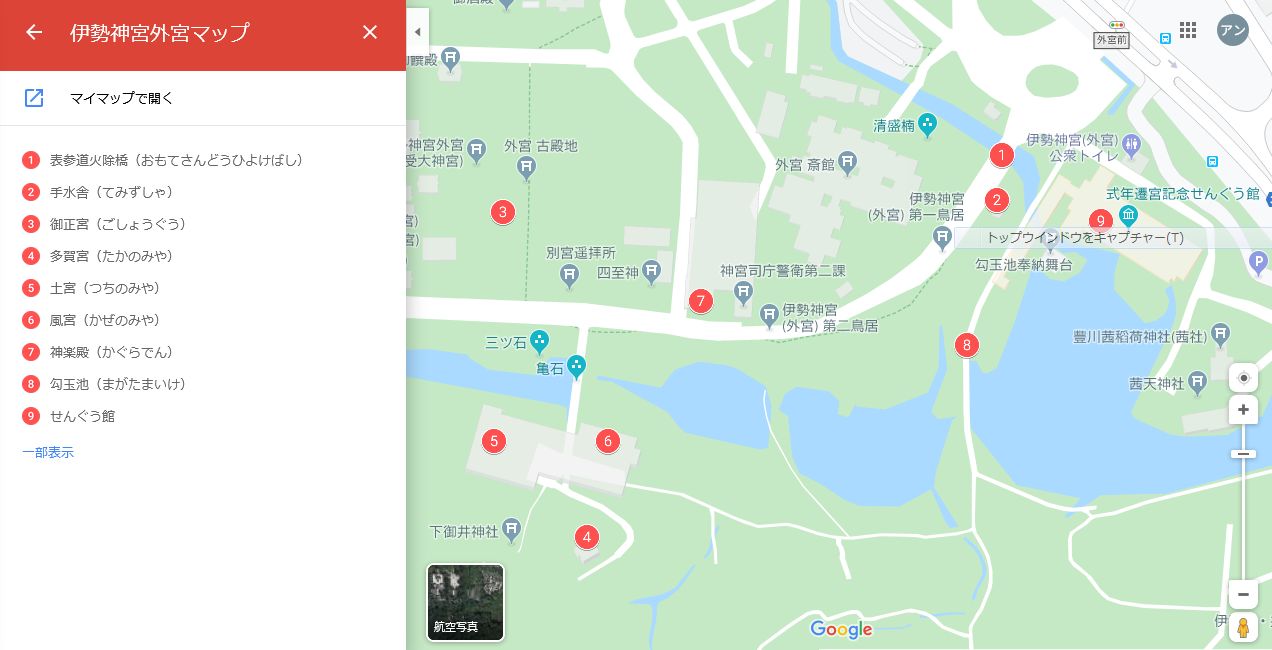1272x650 pixels.
Task: Choose 御正宮 from the place list
Action: pyautogui.click(x=117, y=224)
